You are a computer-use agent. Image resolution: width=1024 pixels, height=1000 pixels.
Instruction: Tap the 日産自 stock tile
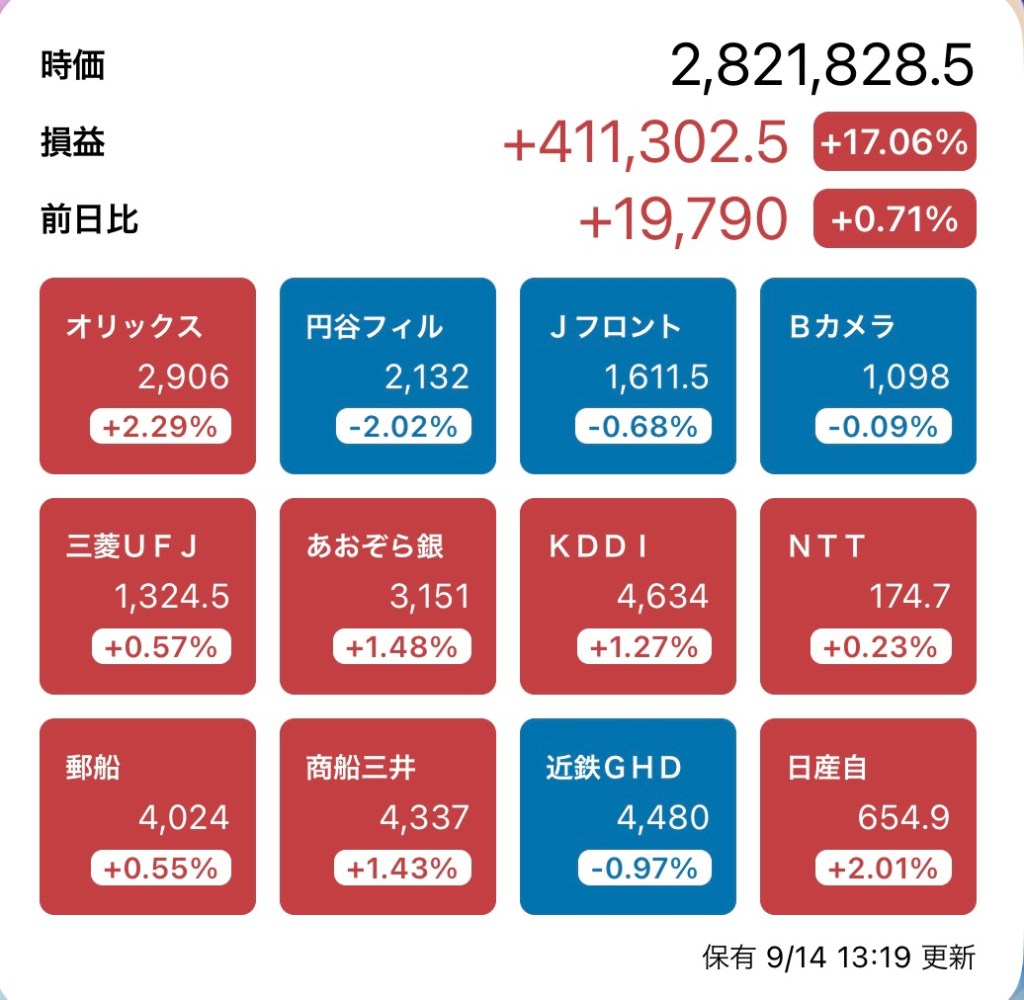click(868, 817)
